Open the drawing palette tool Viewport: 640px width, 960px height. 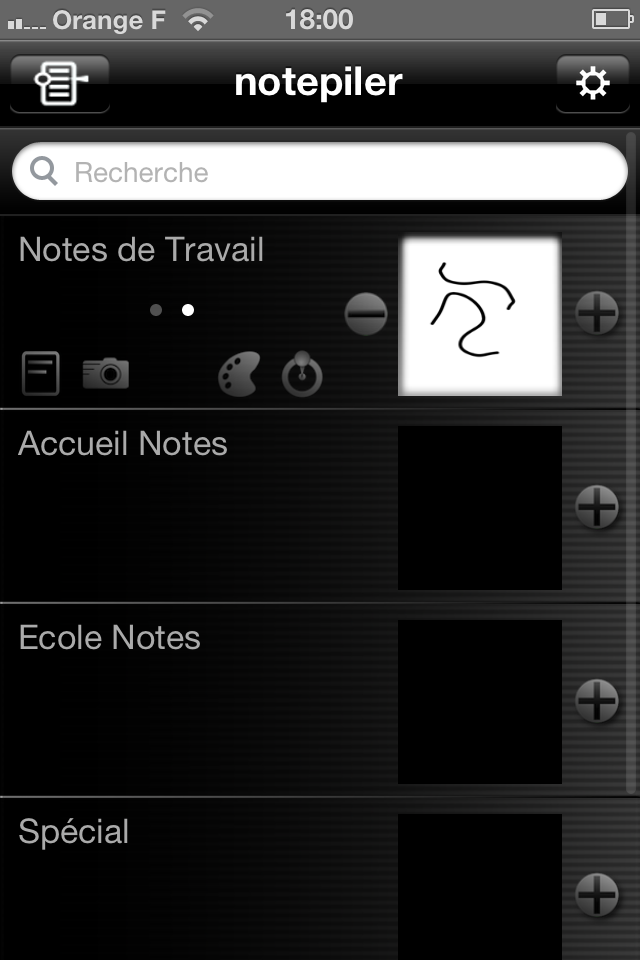tap(238, 375)
